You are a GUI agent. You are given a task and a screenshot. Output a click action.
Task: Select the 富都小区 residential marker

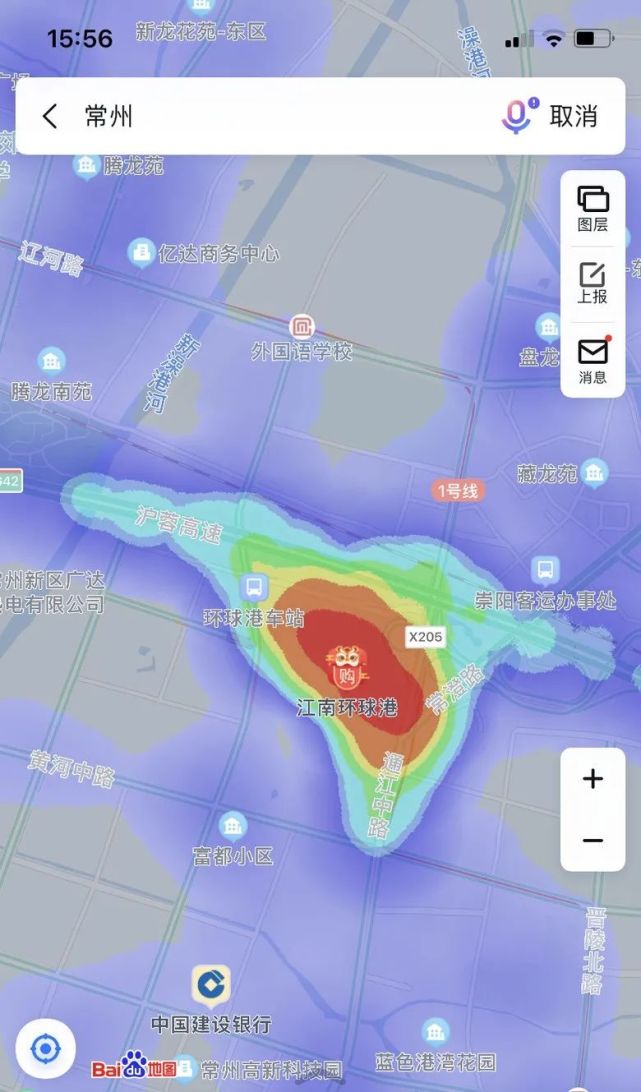click(x=233, y=826)
